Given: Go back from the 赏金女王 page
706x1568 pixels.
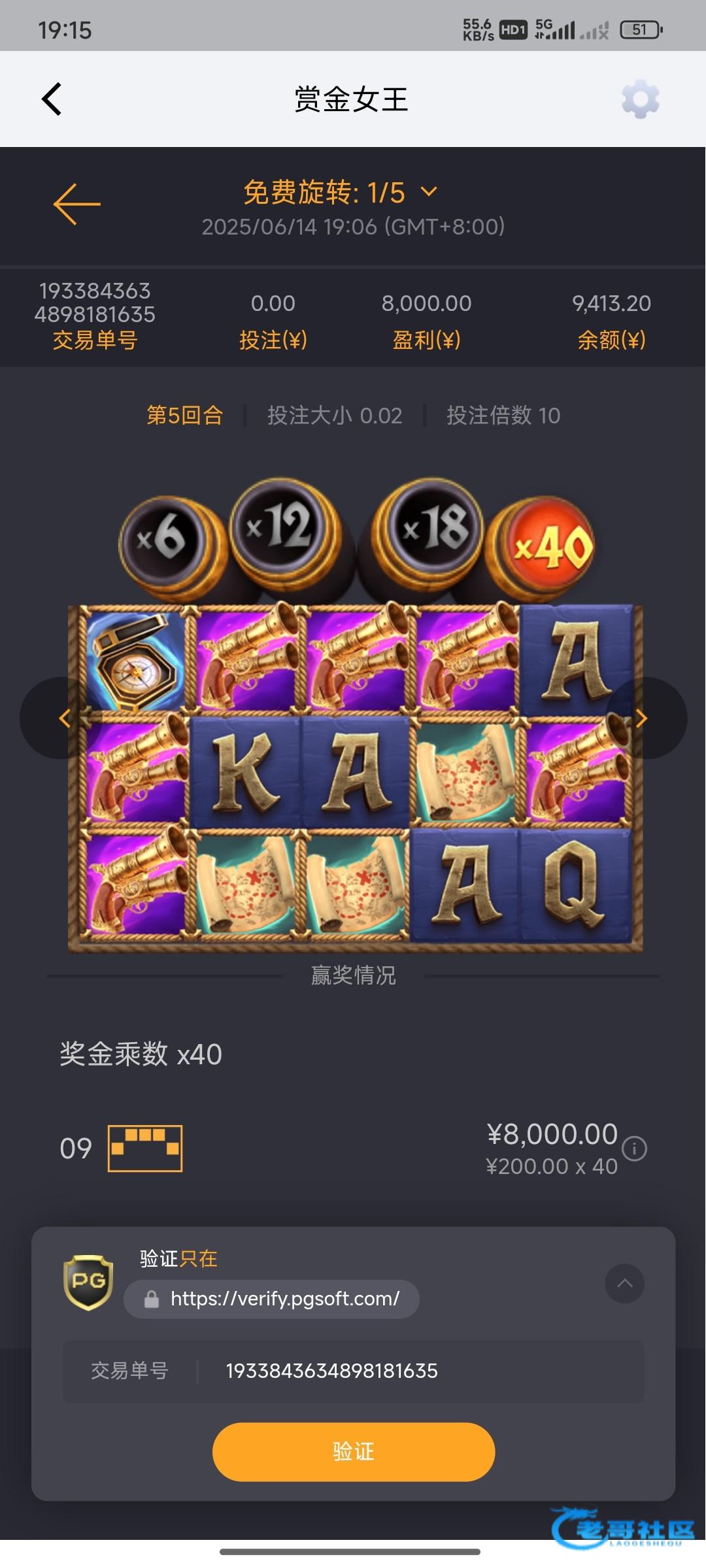Looking at the screenshot, I should [x=52, y=99].
